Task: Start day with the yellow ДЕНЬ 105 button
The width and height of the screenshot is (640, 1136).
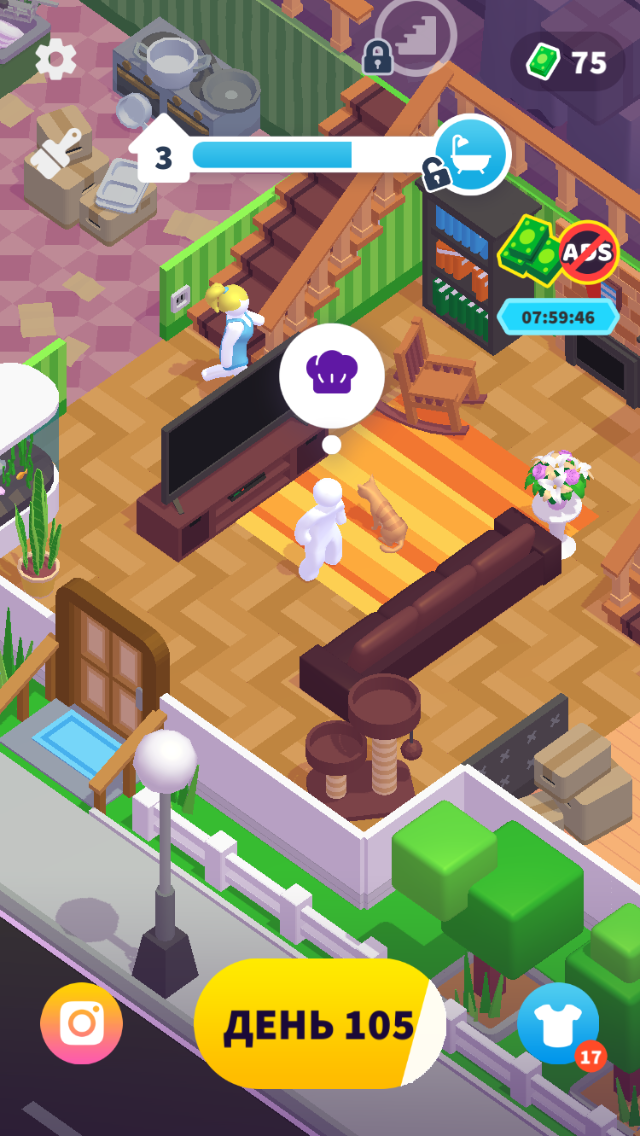Action: (x=318, y=1024)
